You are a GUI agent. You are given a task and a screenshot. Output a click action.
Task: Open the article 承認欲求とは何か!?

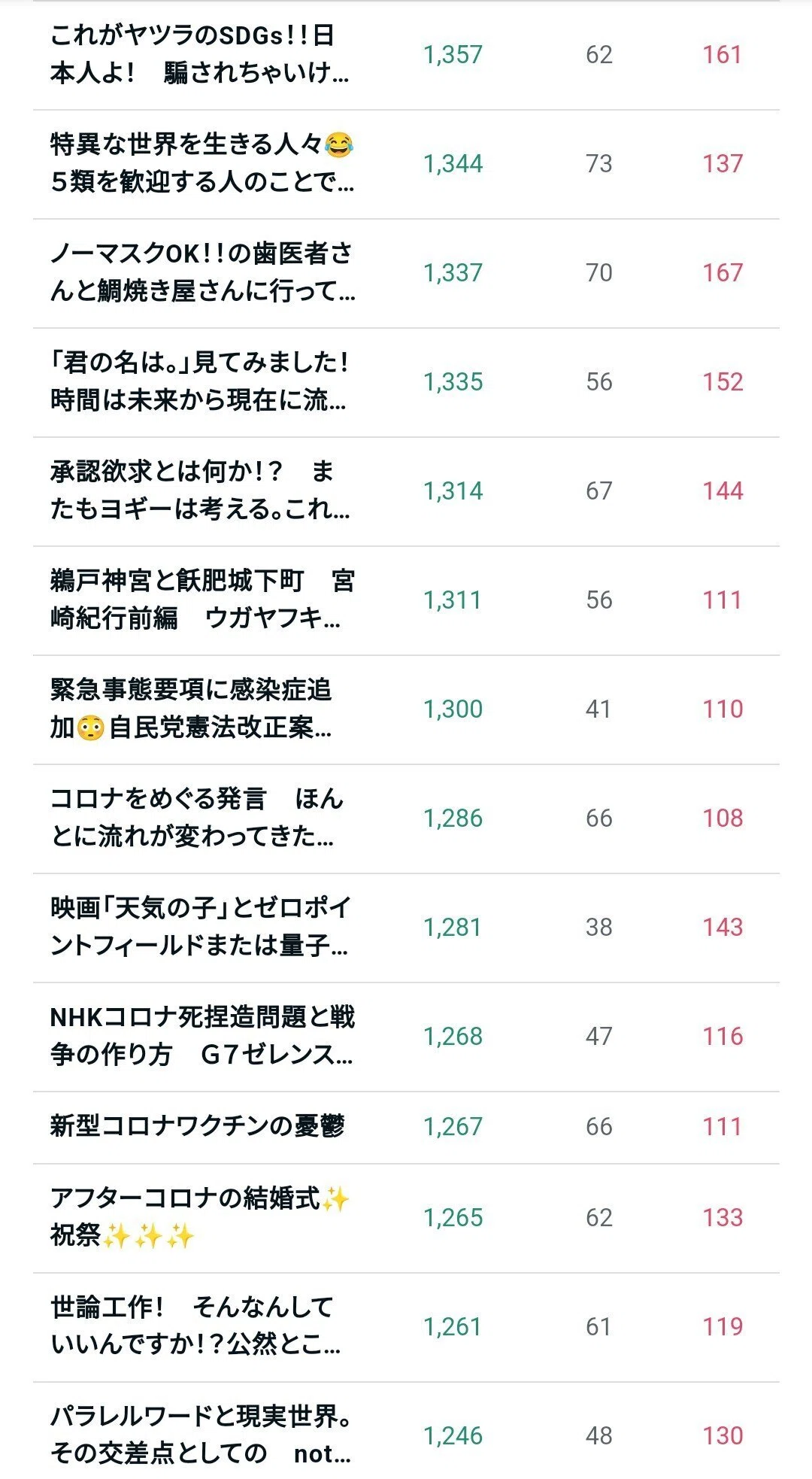pos(200,490)
